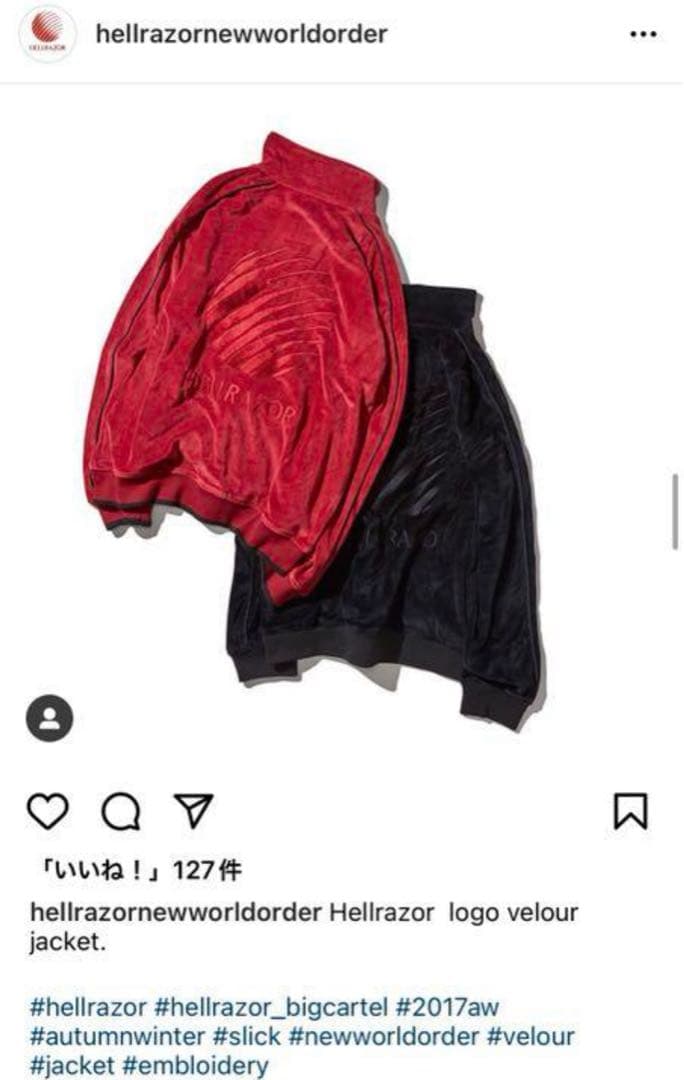Screen dimensions: 684x1080
Task: Like the velour jacket post
Action: pyautogui.click(x=47, y=811)
